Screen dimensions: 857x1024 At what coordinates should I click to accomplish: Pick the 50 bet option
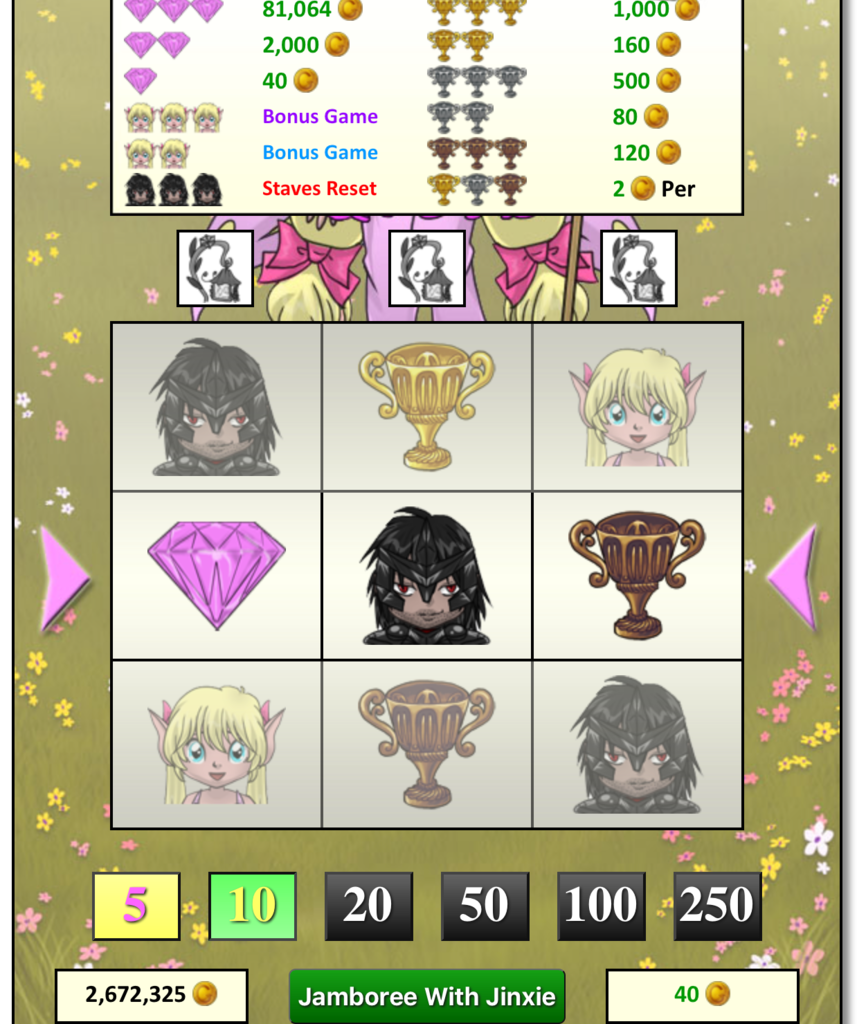[484, 906]
